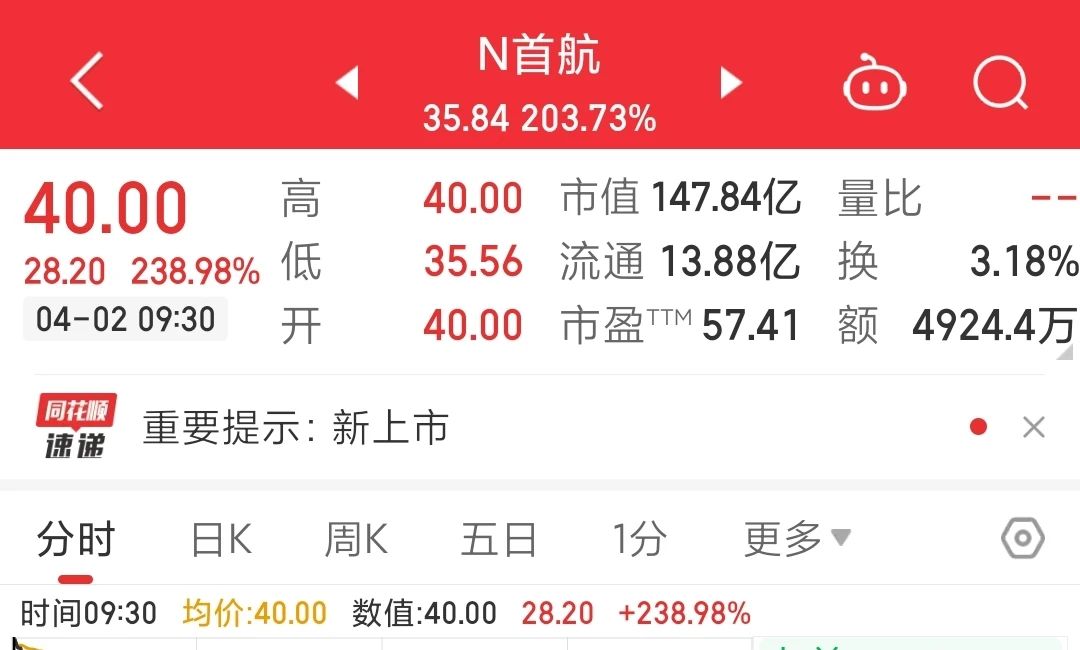Switch to the next stock
This screenshot has height=650, width=1080.
732,83
